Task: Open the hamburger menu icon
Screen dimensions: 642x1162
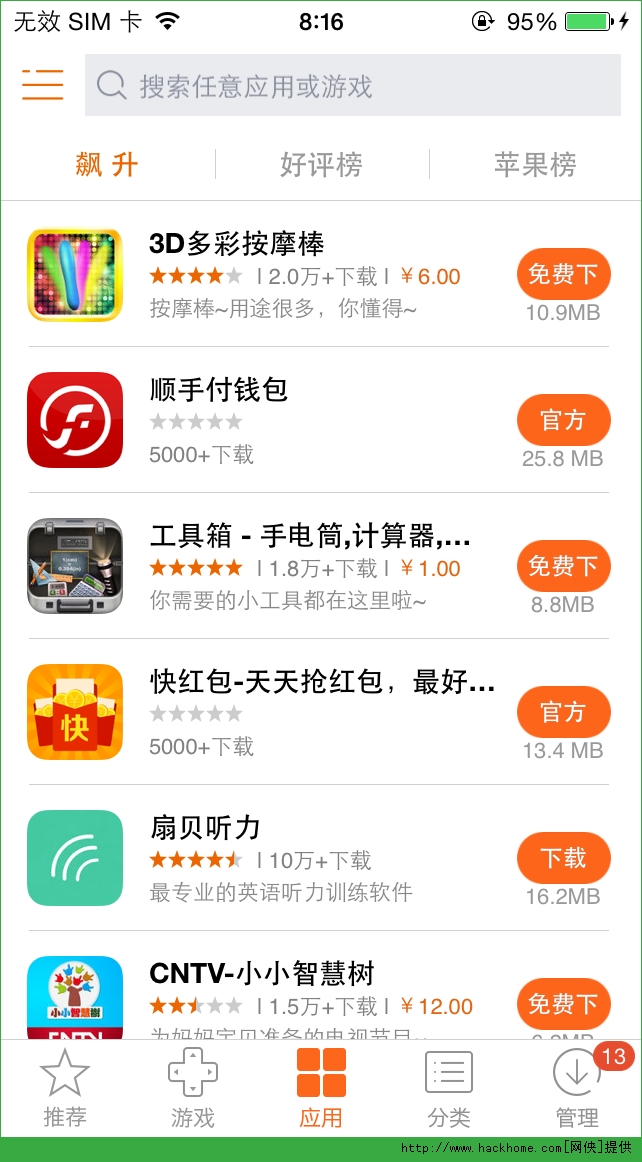Action: (x=43, y=85)
